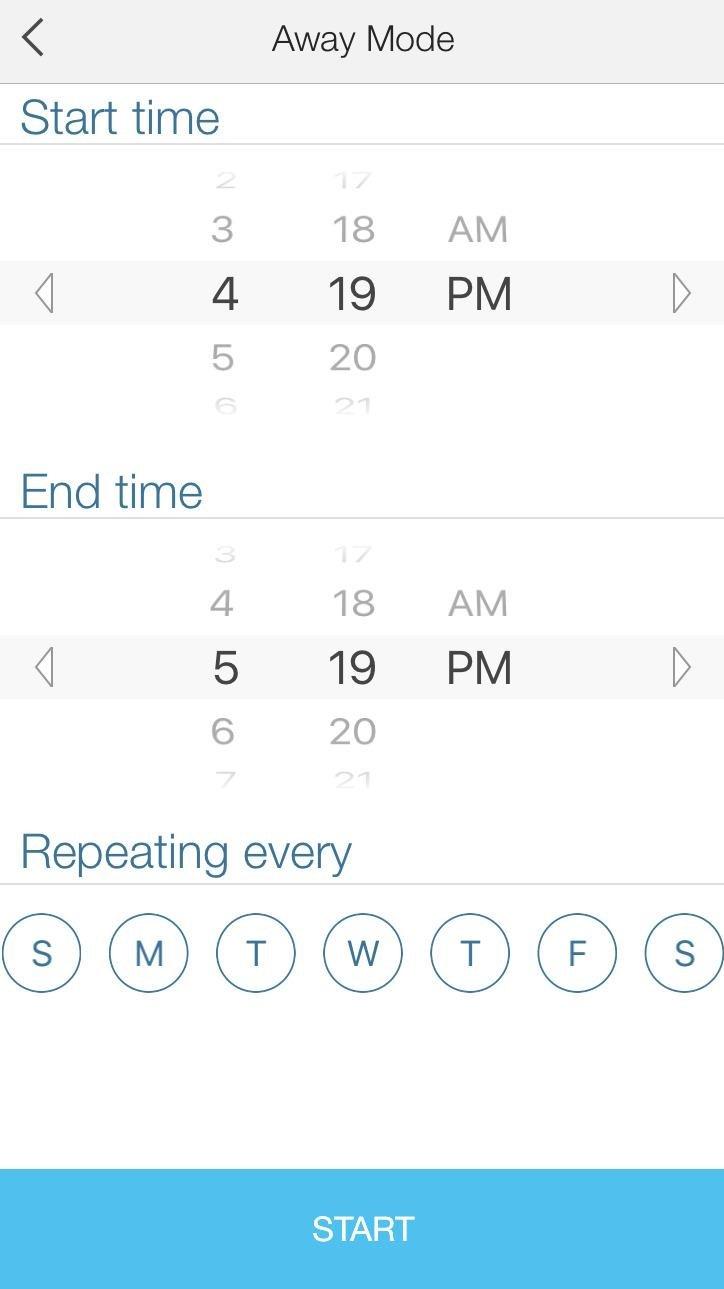
Task: Select AM for Start time
Action: pos(478,229)
